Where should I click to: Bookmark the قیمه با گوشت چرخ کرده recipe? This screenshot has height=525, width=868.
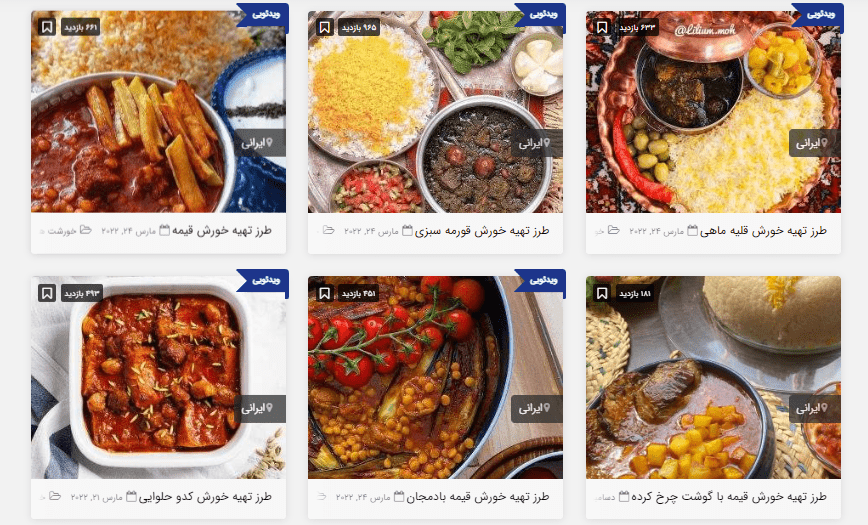(x=601, y=293)
